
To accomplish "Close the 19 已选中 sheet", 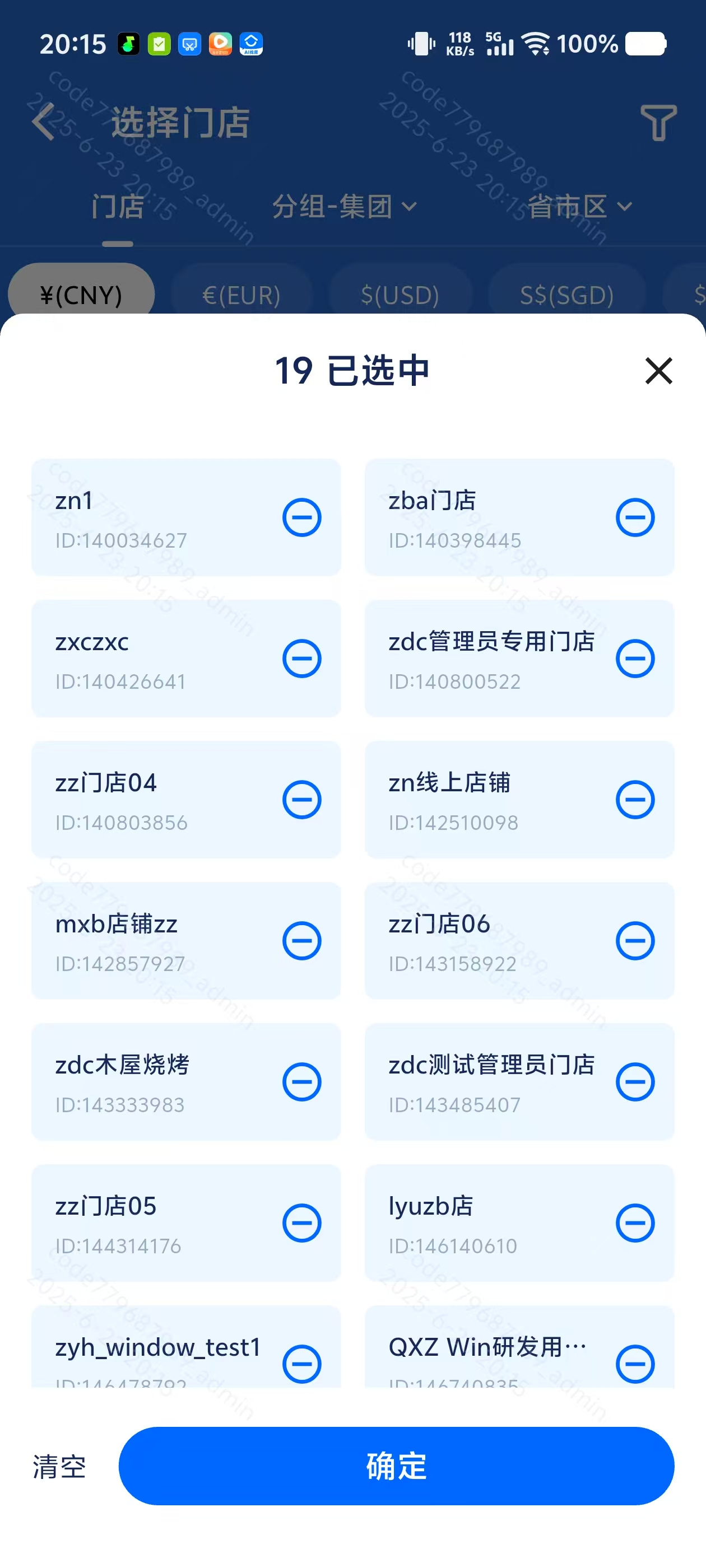I will click(x=658, y=371).
